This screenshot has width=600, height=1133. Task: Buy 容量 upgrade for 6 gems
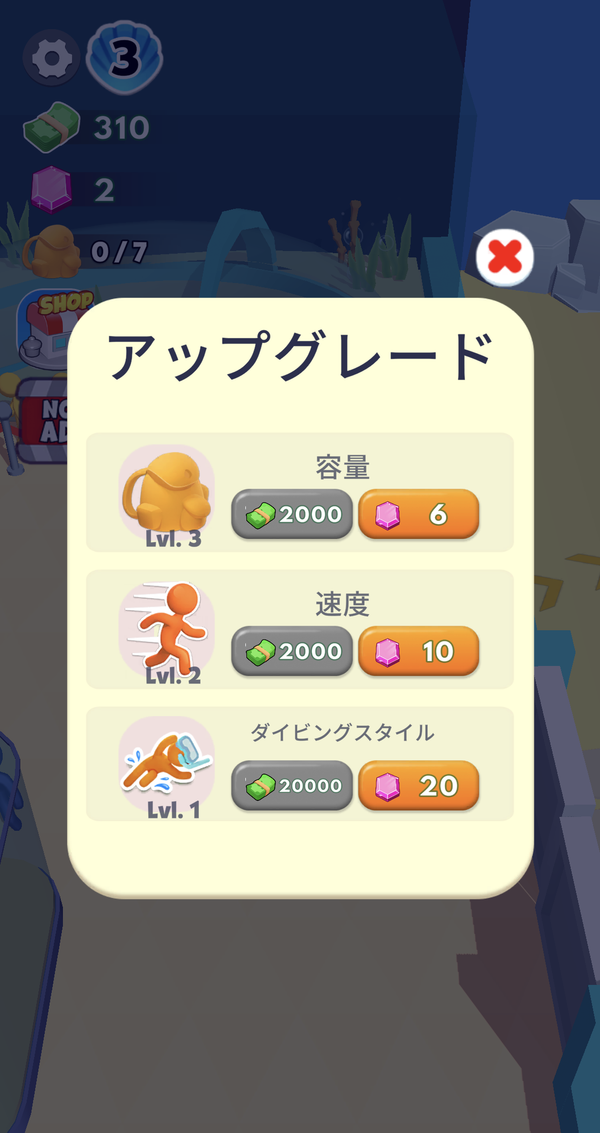(x=419, y=514)
